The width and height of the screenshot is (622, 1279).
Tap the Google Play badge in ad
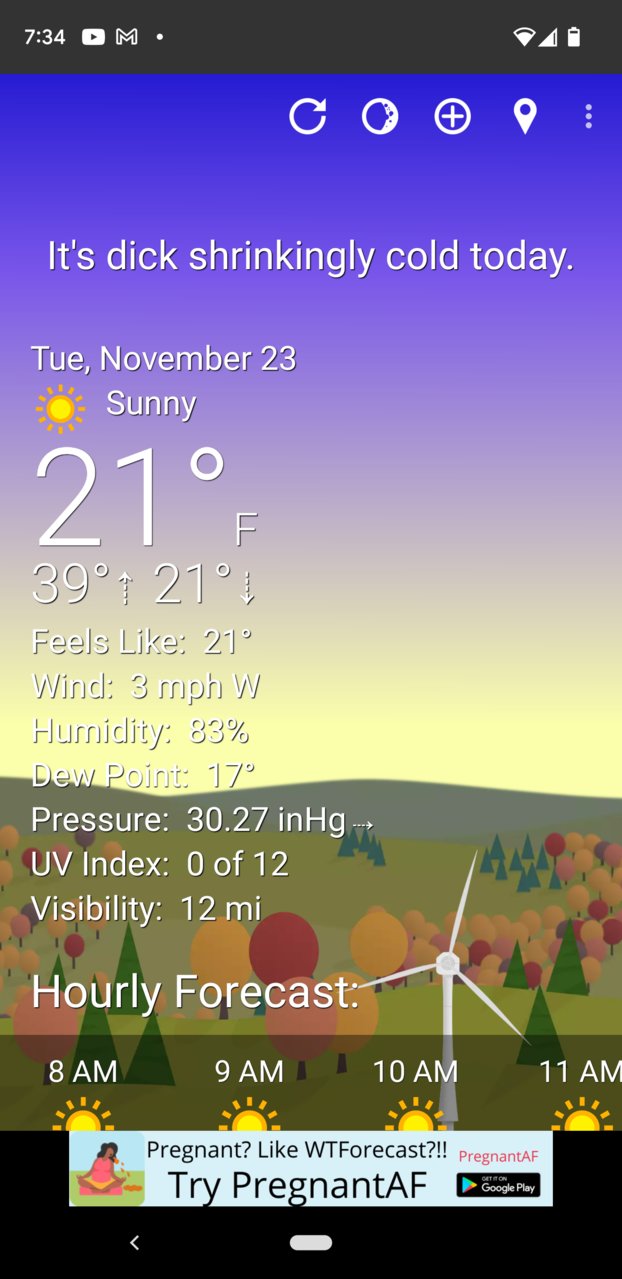[x=498, y=1184]
